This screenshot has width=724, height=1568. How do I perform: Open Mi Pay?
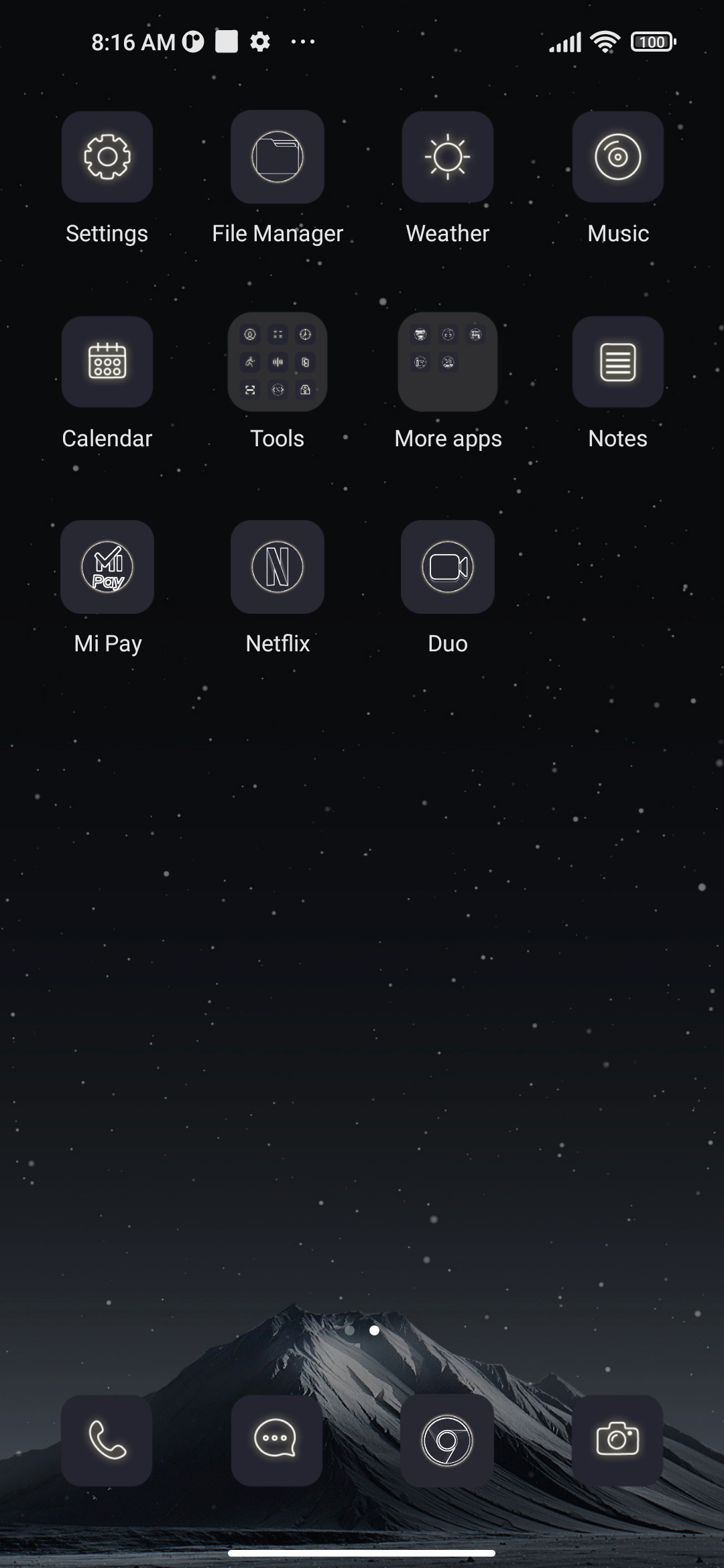107,567
